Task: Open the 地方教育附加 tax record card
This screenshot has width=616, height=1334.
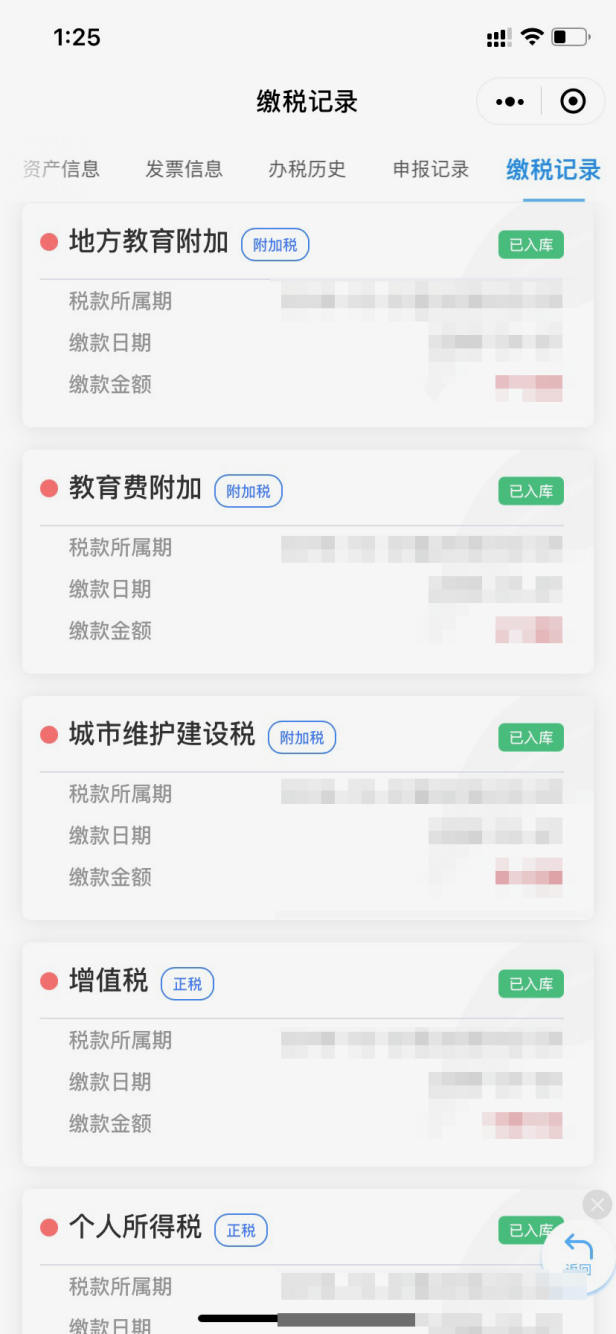Action: tap(308, 315)
